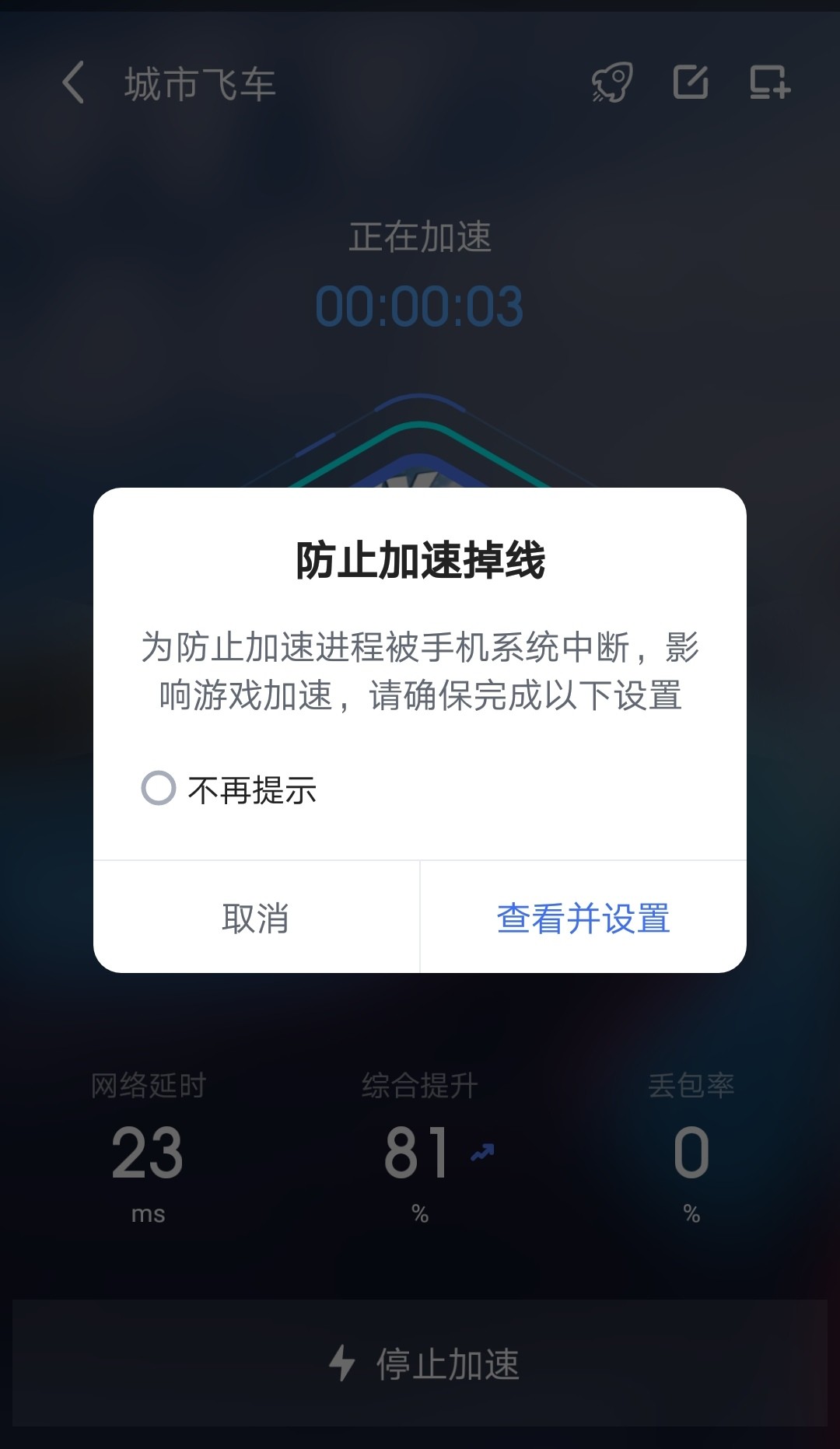
Task: Tap the edit icon in top bar
Action: click(691, 83)
